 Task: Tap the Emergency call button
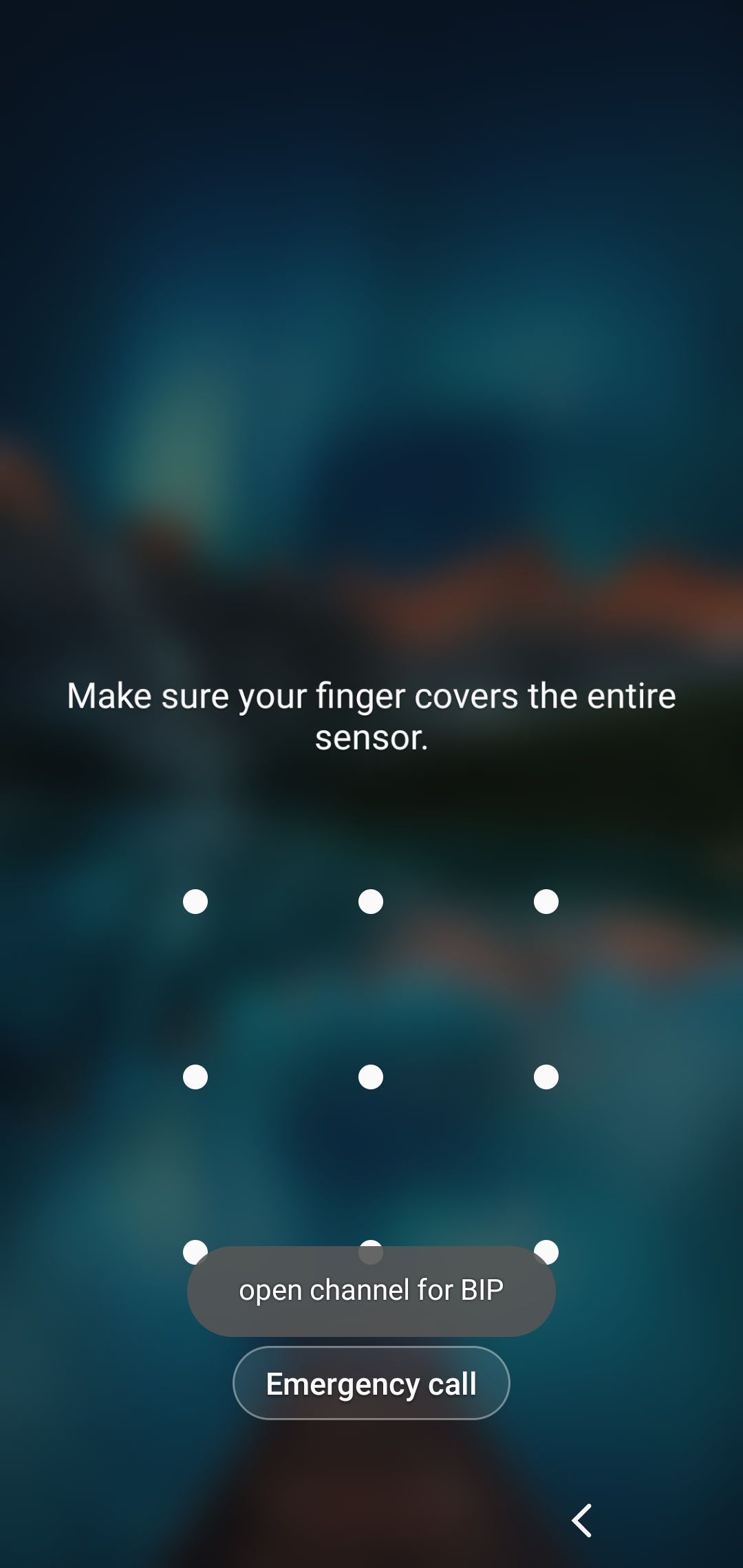(371, 1383)
